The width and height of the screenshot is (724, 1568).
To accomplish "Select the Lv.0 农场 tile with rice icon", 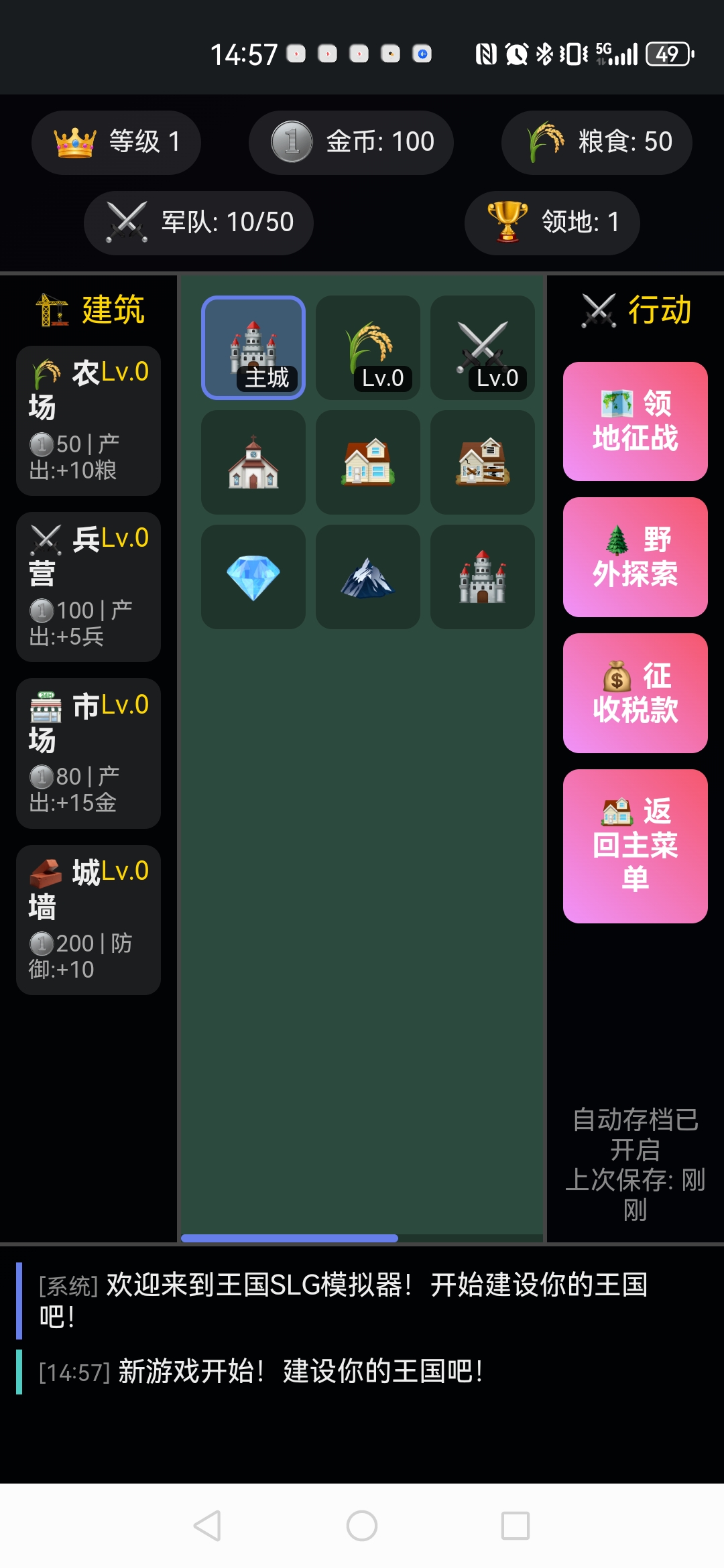I will [x=368, y=347].
